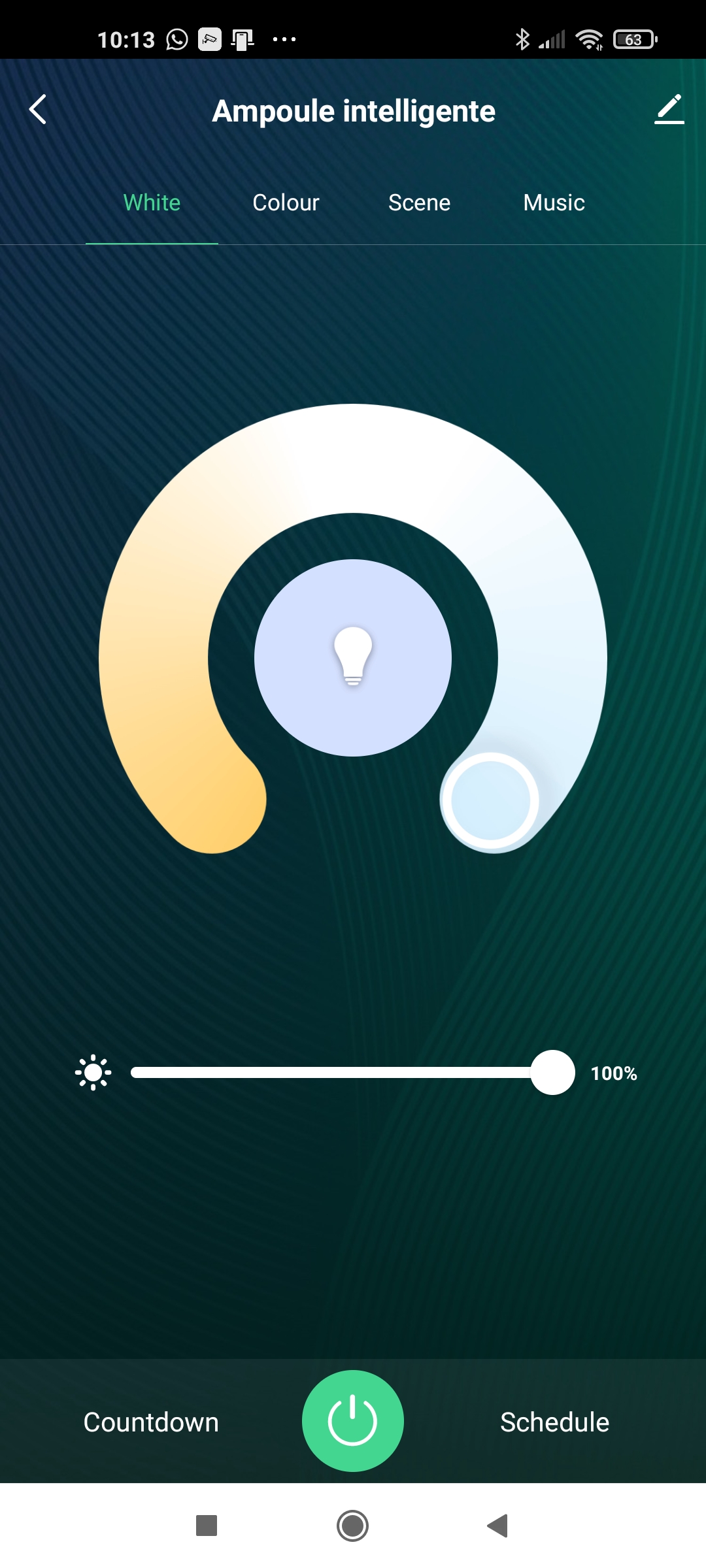The height and width of the screenshot is (1568, 706).
Task: Toggle the bulb with the power button
Action: [353, 1420]
